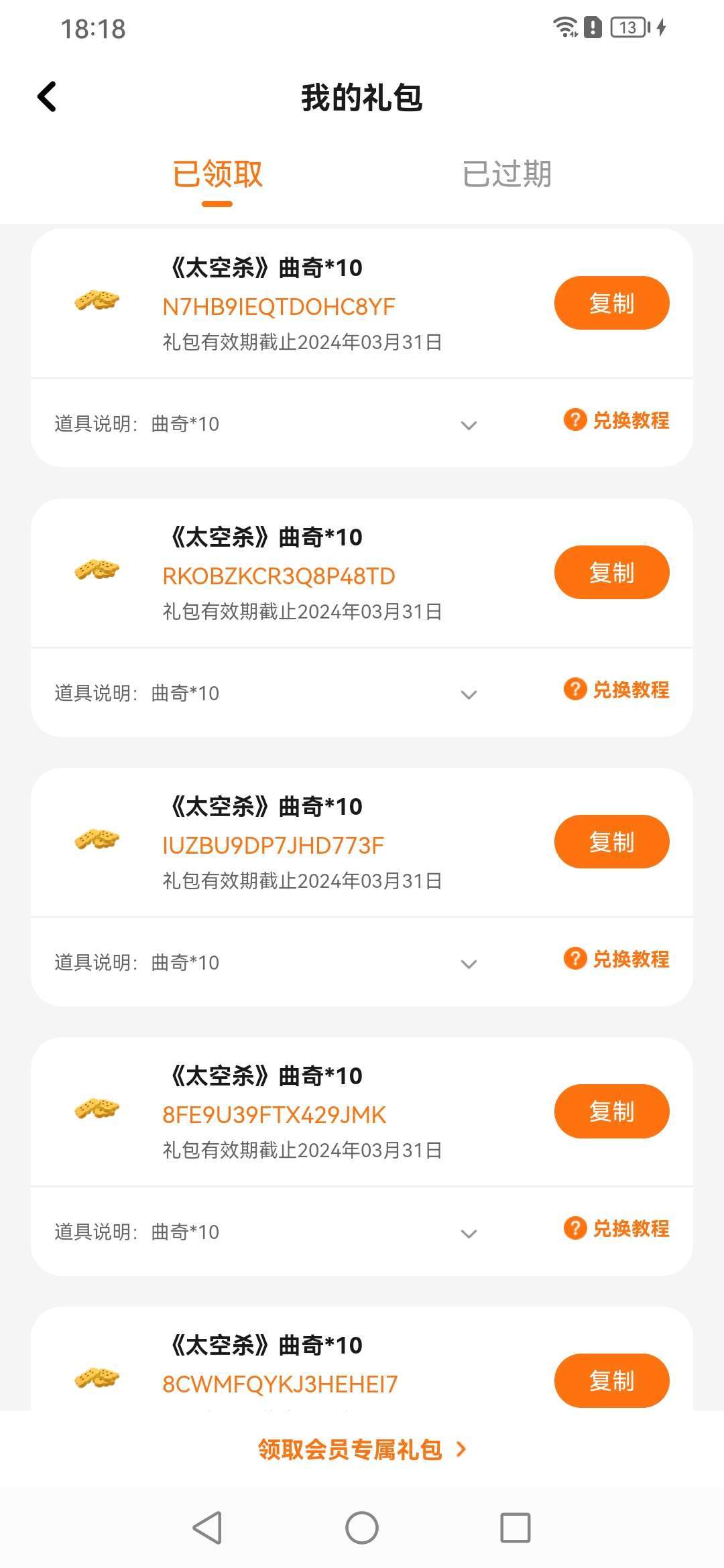Expand 道具说明 under code RKOBZKCR3Q8P48TD
Viewport: 724px width, 1568px height.
(x=469, y=694)
